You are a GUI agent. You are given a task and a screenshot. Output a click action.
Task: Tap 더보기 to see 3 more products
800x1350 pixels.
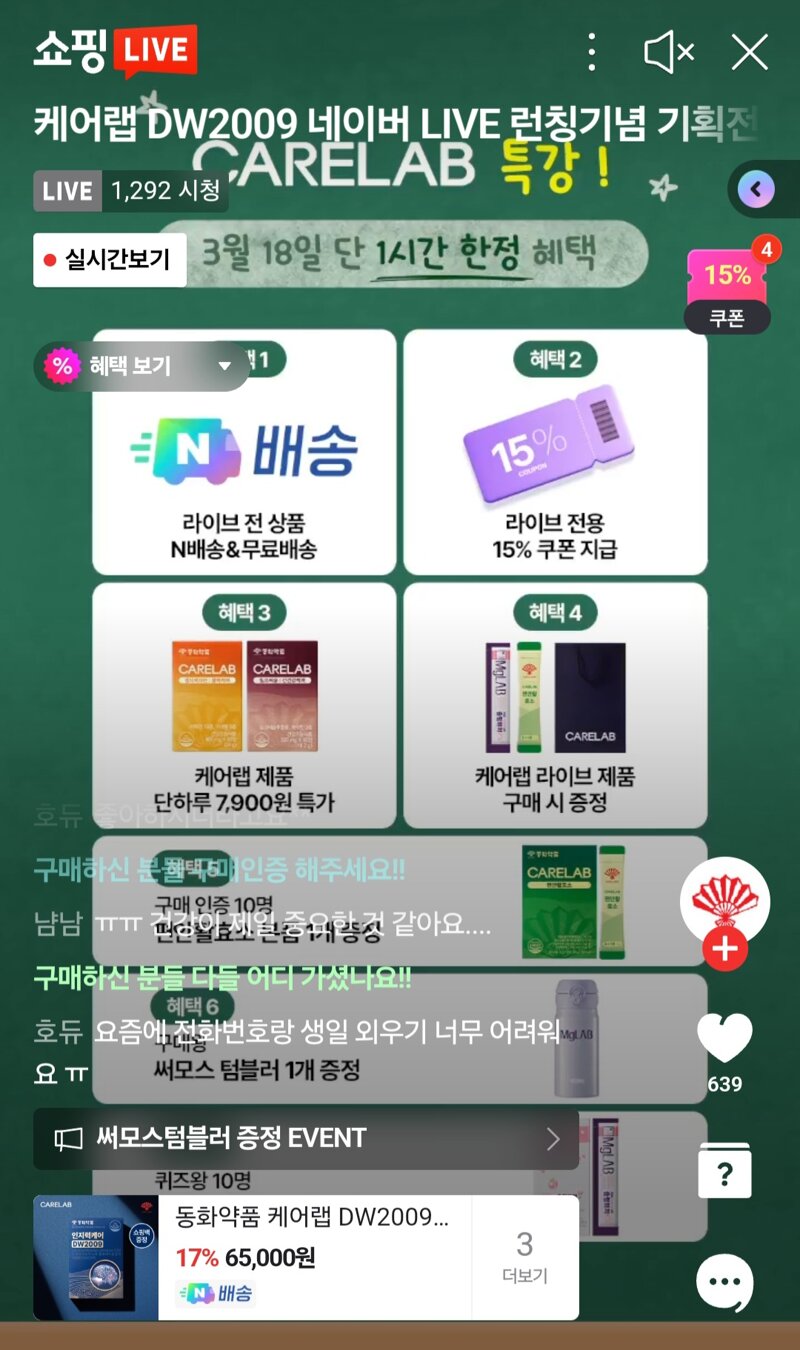[x=525, y=1258]
